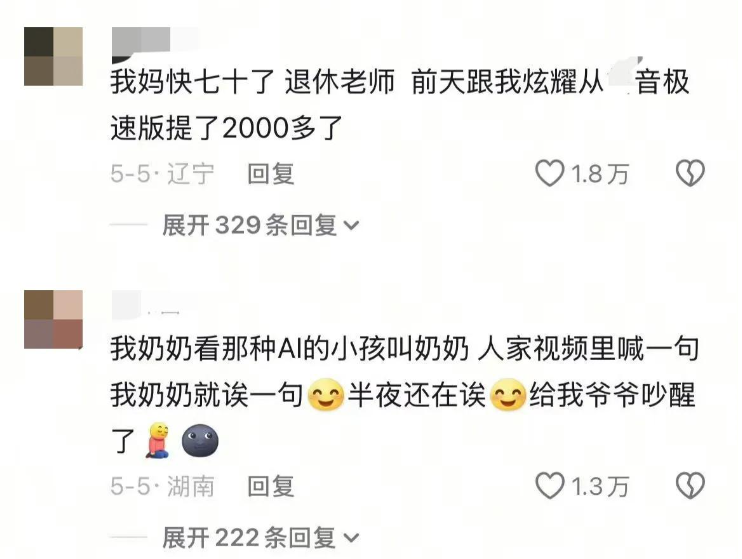Open avatar of the 退休老师 commenter
The height and width of the screenshot is (559, 742).
click(53, 56)
